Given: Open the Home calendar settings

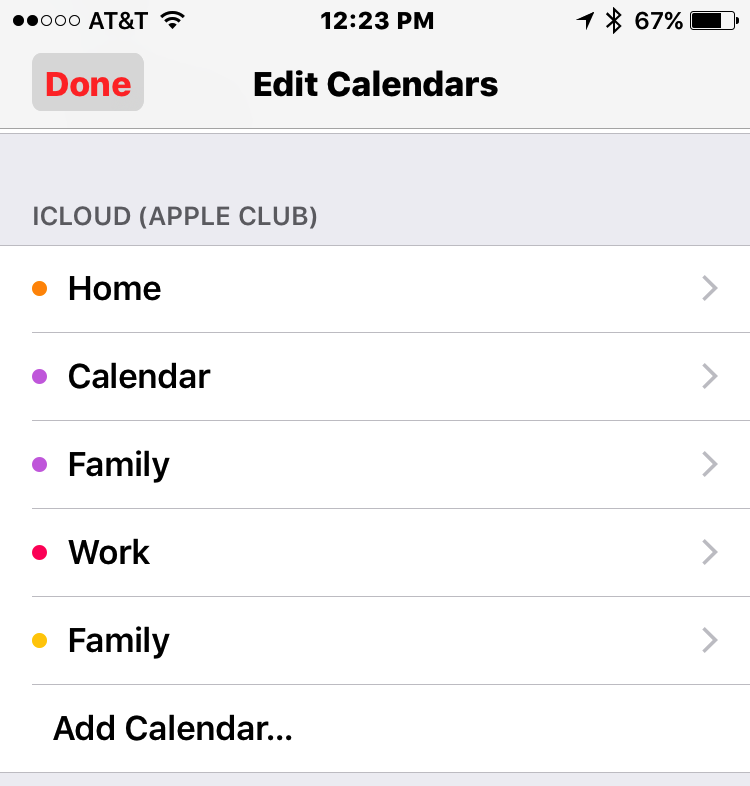Looking at the screenshot, I should click(375, 289).
